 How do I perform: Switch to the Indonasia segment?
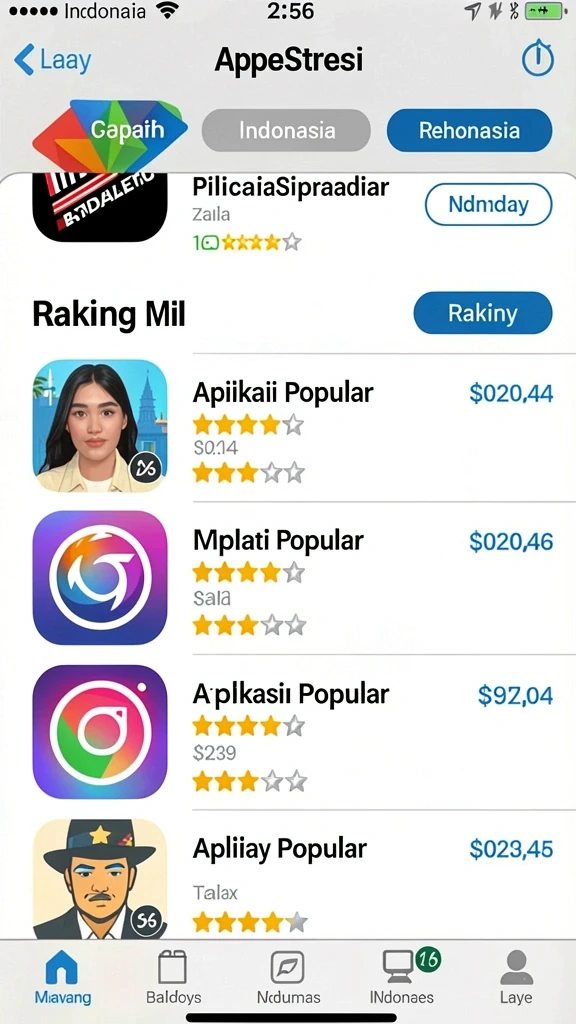point(286,130)
